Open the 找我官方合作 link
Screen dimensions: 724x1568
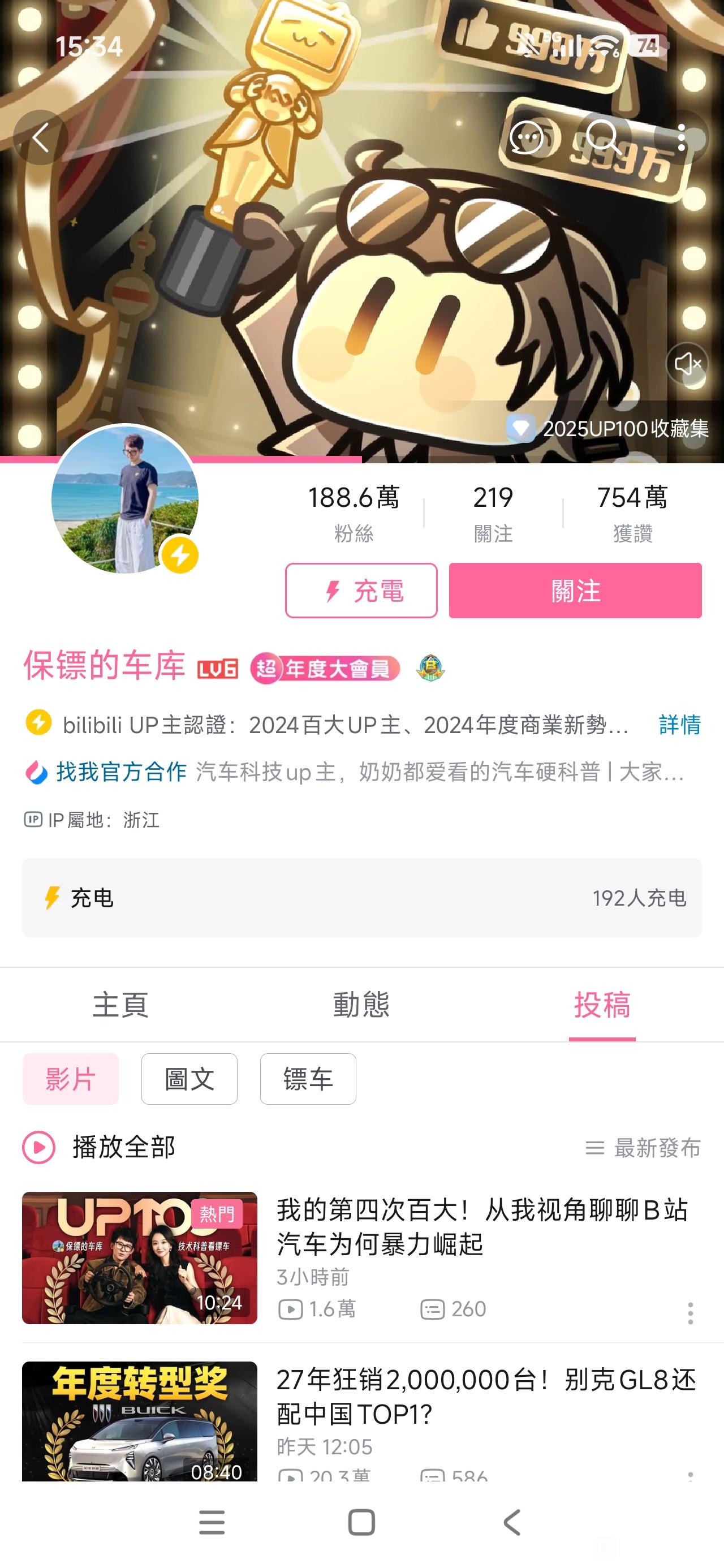coord(120,772)
